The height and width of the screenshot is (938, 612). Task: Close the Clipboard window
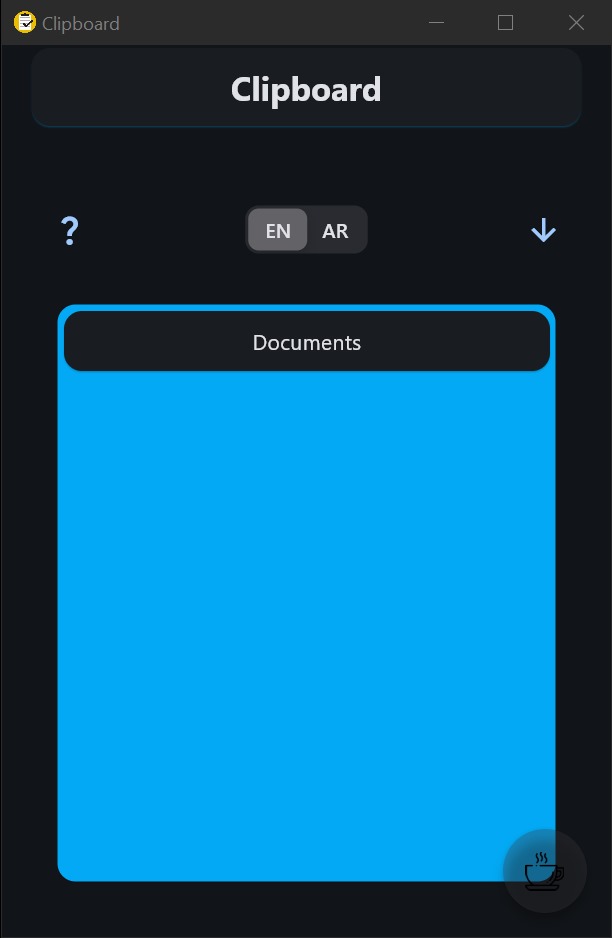[x=576, y=22]
